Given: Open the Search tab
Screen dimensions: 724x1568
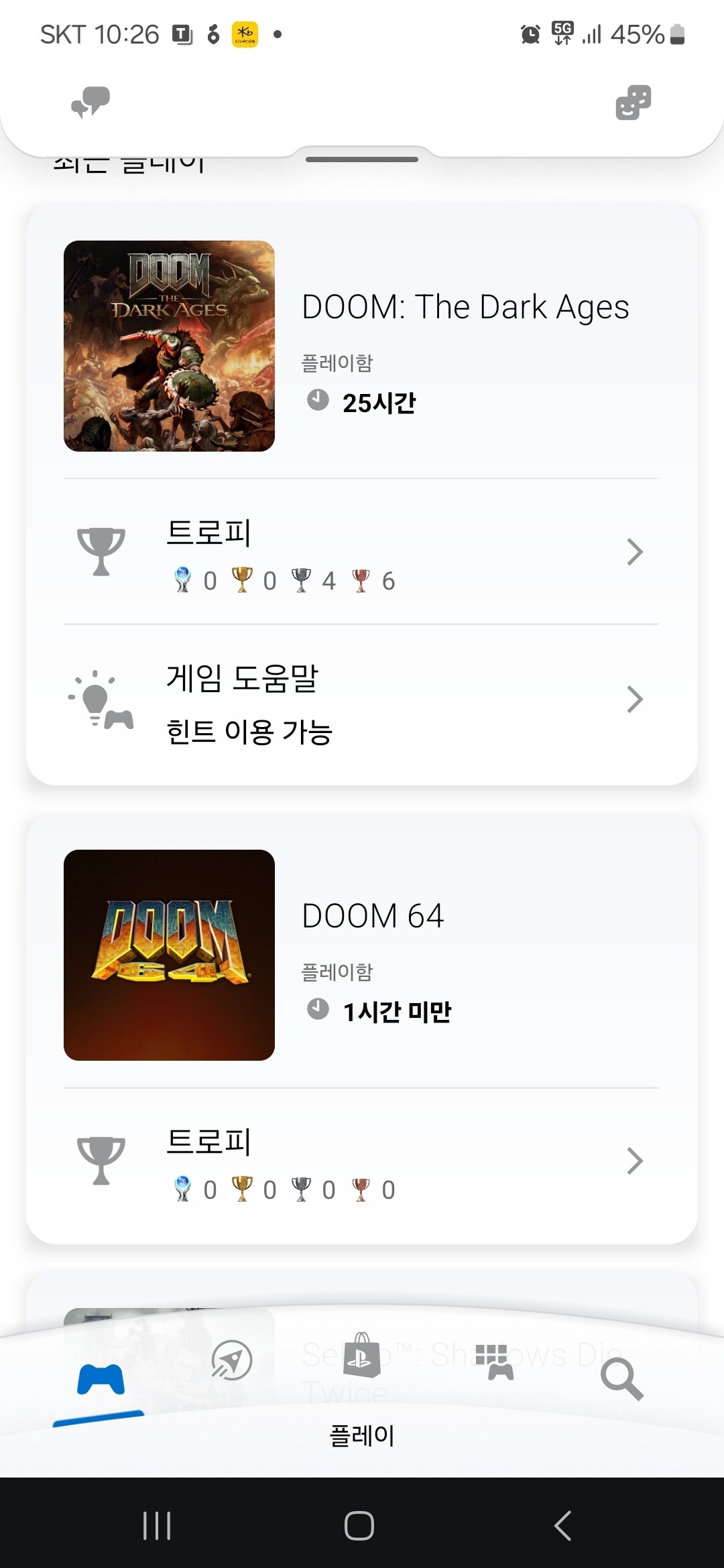Looking at the screenshot, I should tap(621, 1379).
